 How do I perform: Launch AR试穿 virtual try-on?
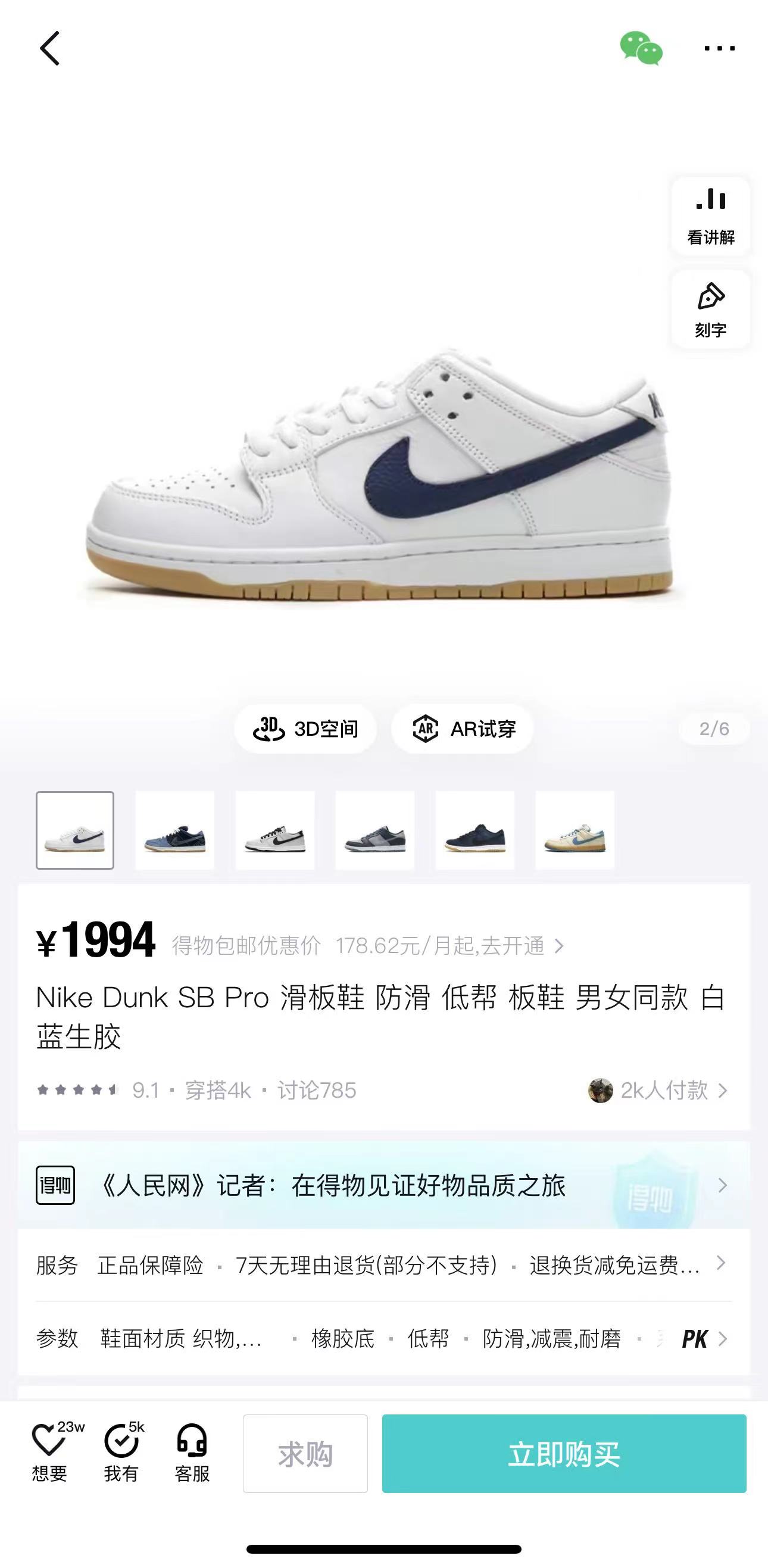(x=463, y=729)
